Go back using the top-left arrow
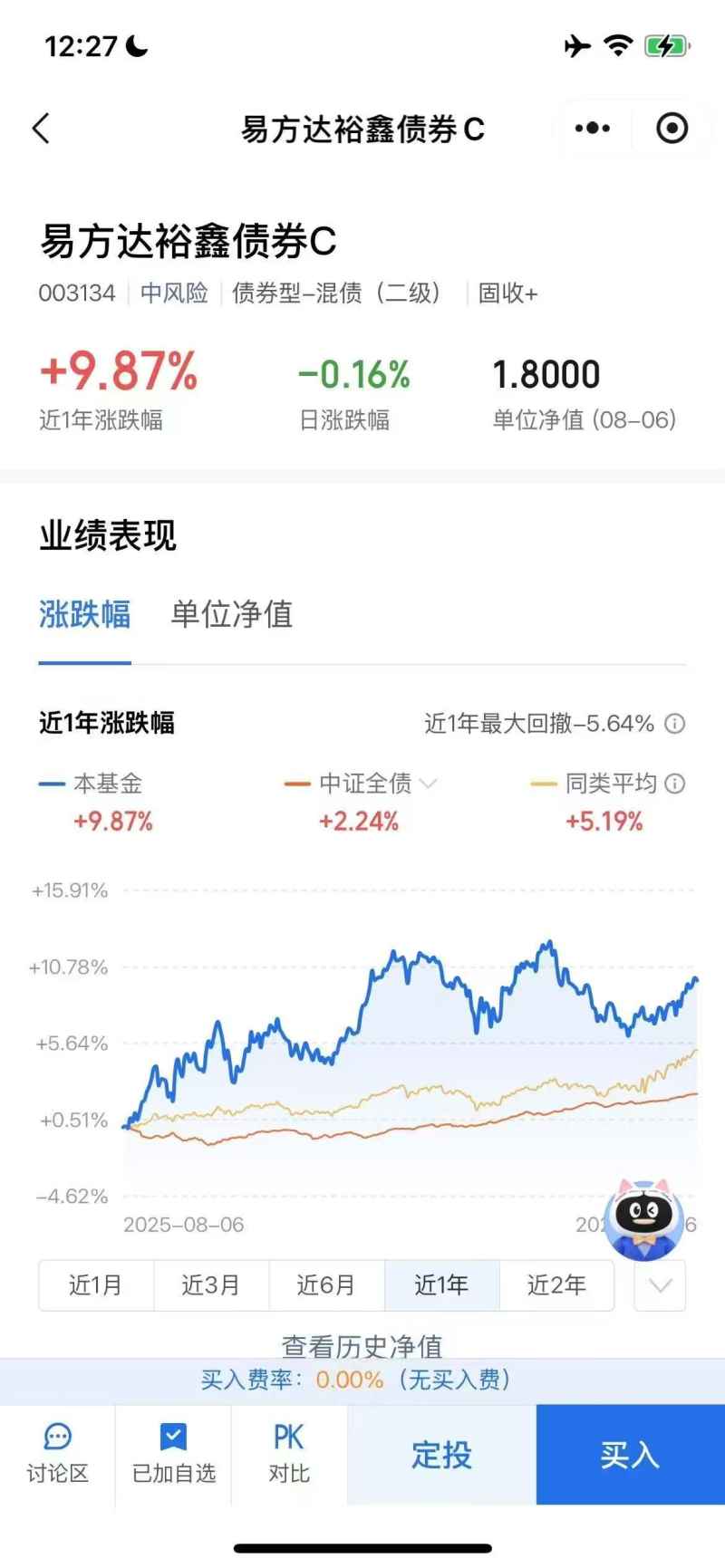 point(41,129)
